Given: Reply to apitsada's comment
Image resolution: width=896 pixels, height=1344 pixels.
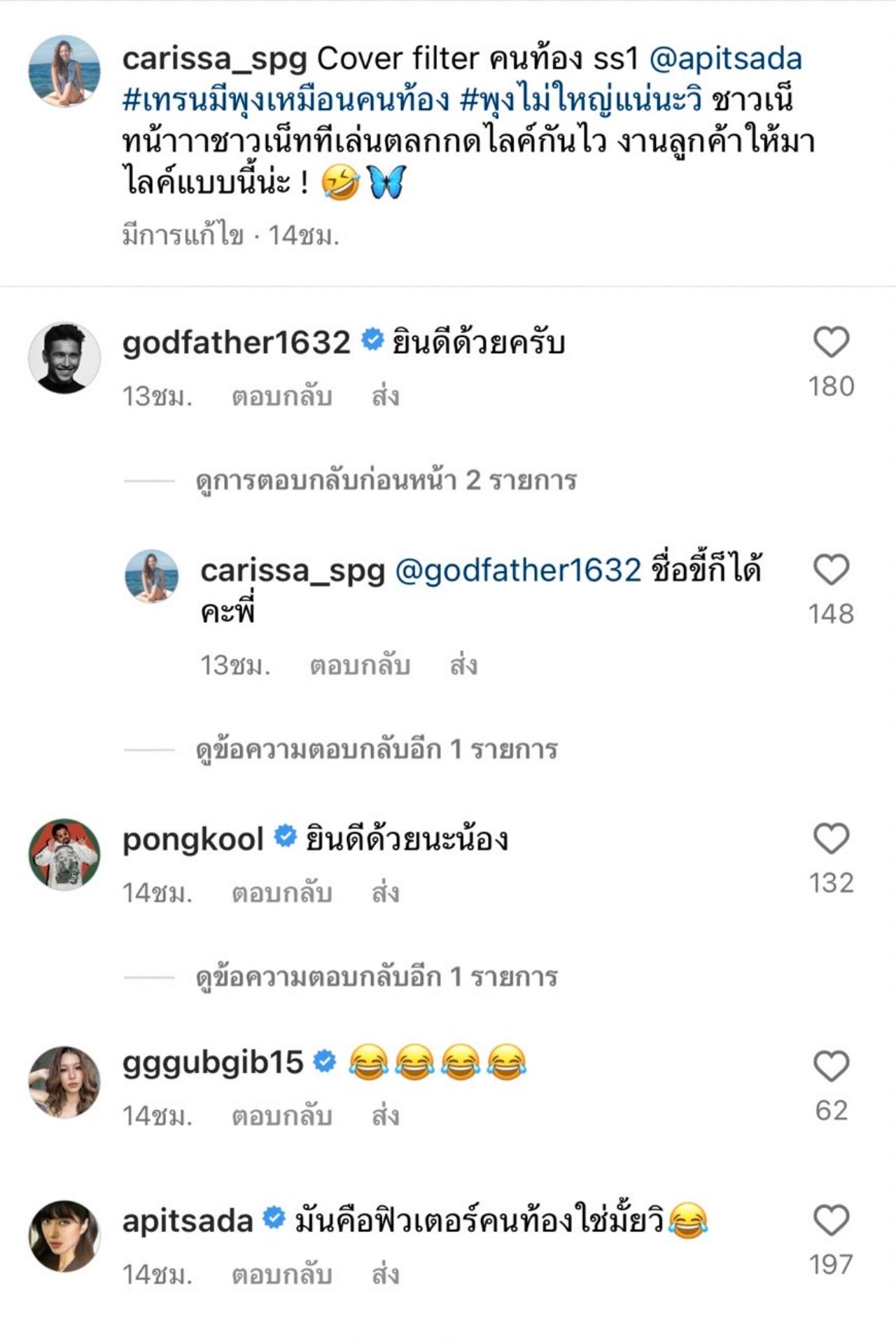Looking at the screenshot, I should 281,1275.
